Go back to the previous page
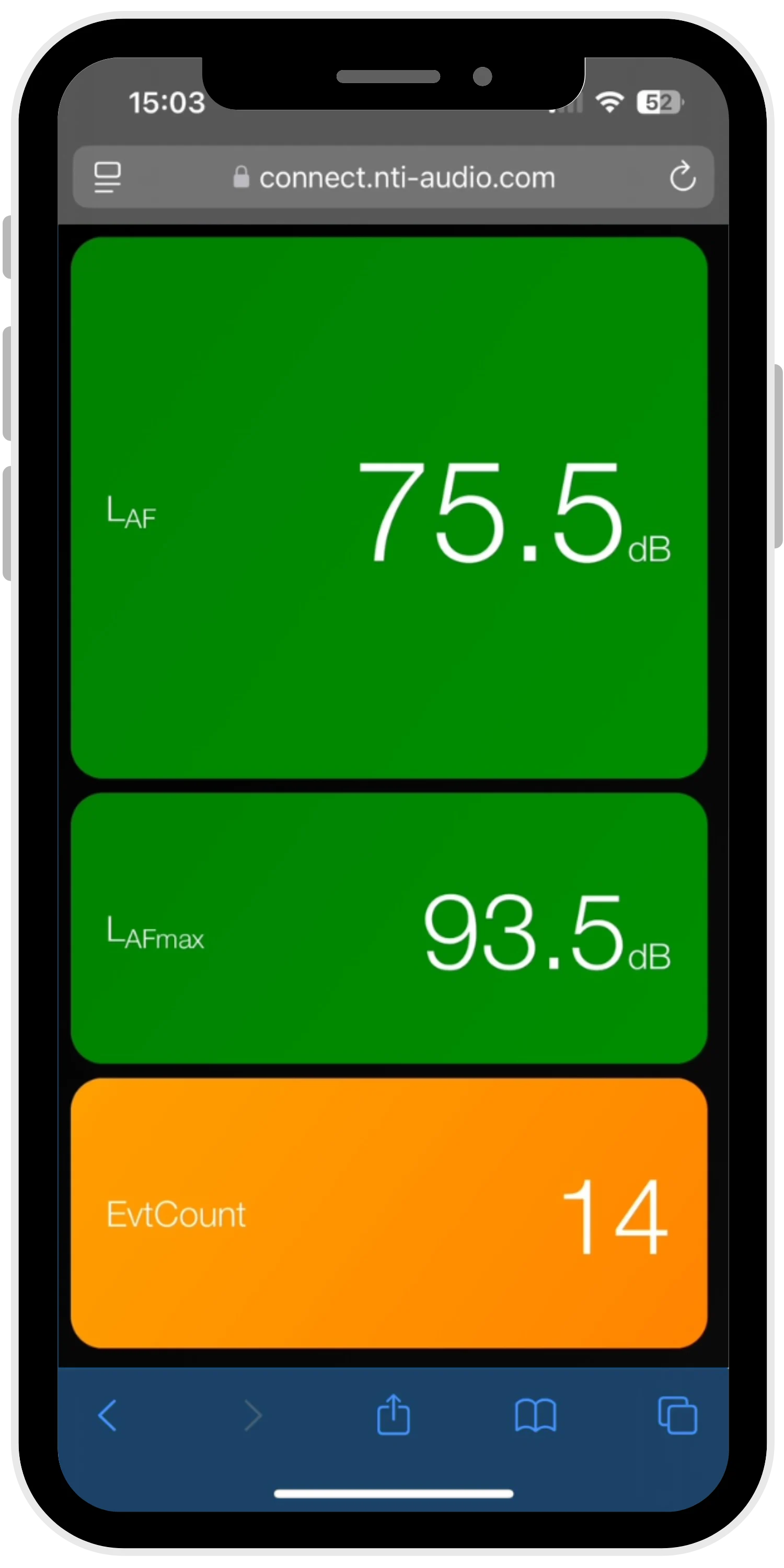This screenshot has height=1568, width=784. pos(108,1415)
